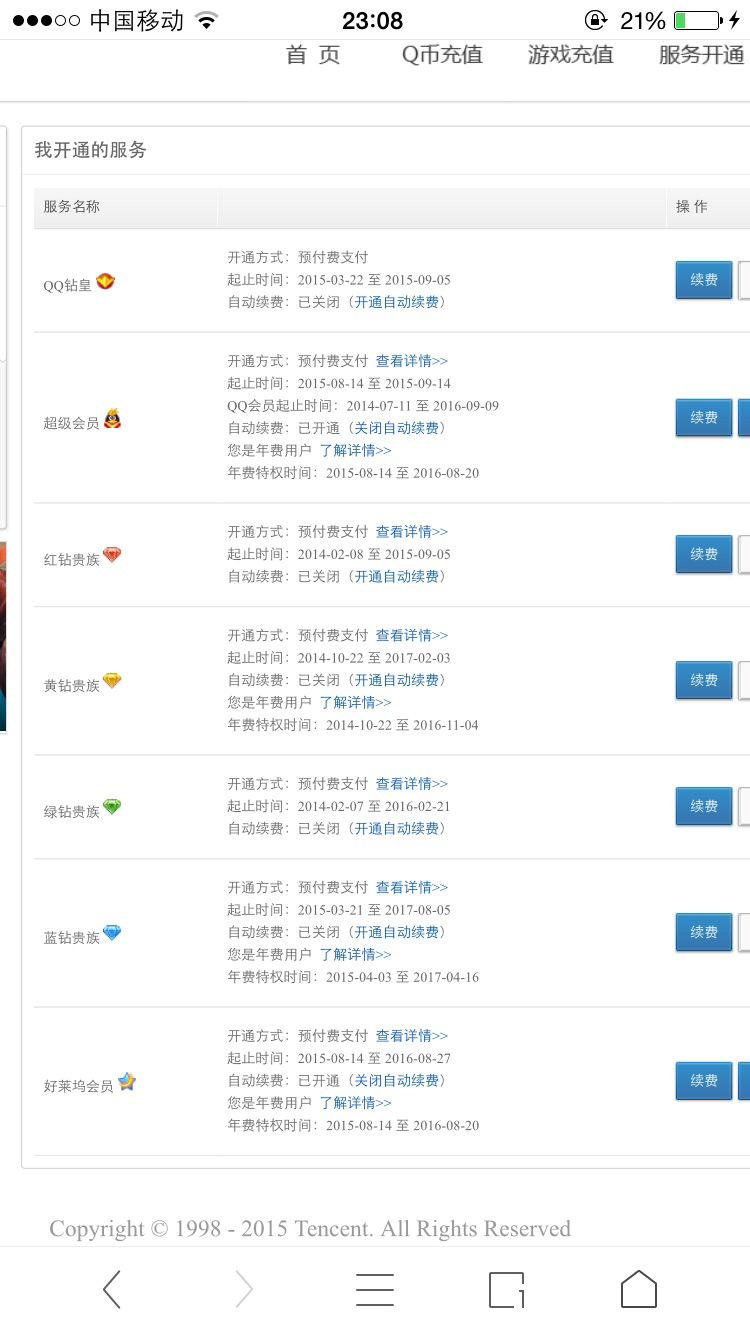The height and width of the screenshot is (1334, 750).
Task: Enable auto-renewal for QQ钻皇
Action: 396,302
